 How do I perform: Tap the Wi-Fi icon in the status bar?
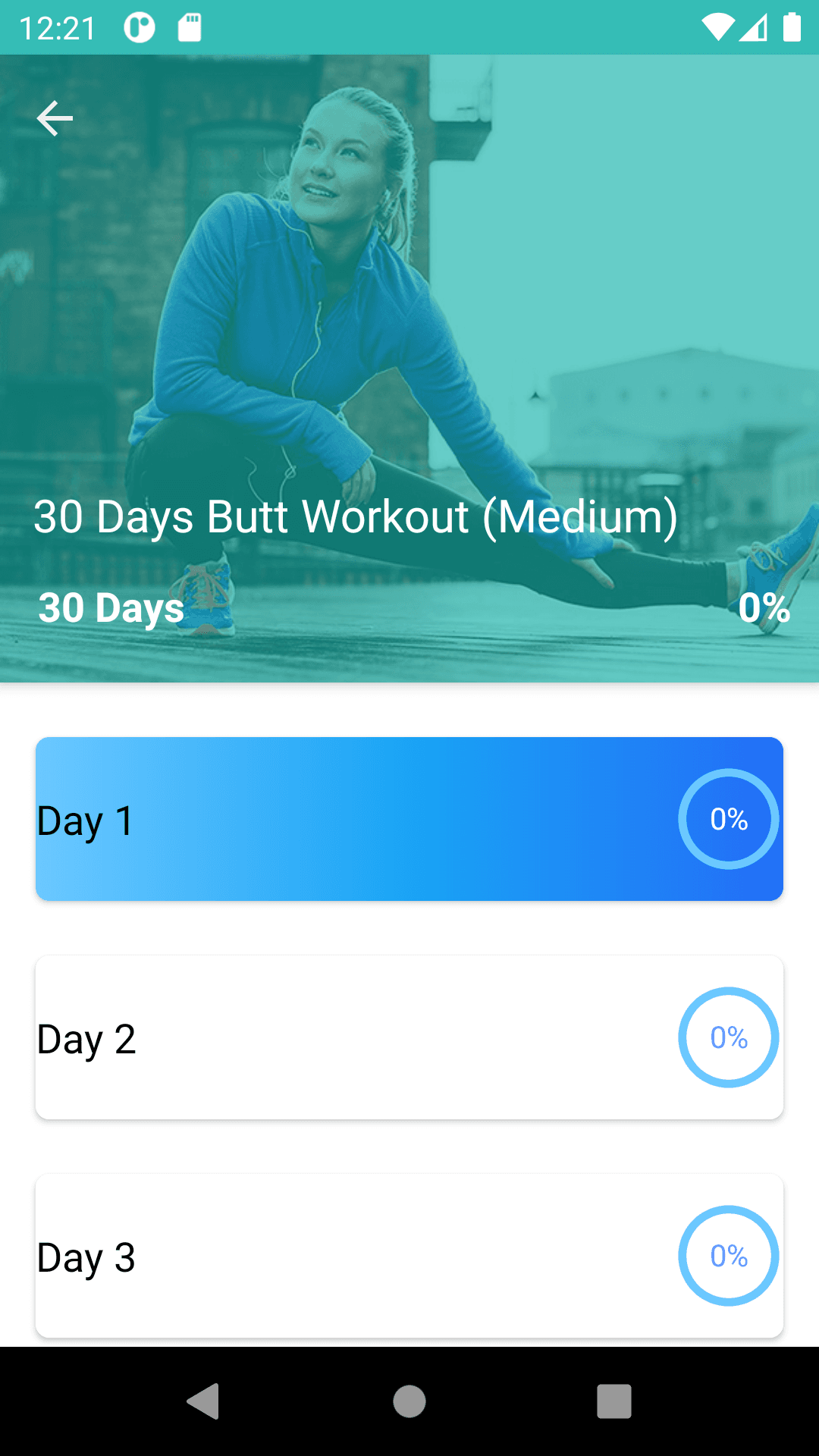(x=717, y=27)
